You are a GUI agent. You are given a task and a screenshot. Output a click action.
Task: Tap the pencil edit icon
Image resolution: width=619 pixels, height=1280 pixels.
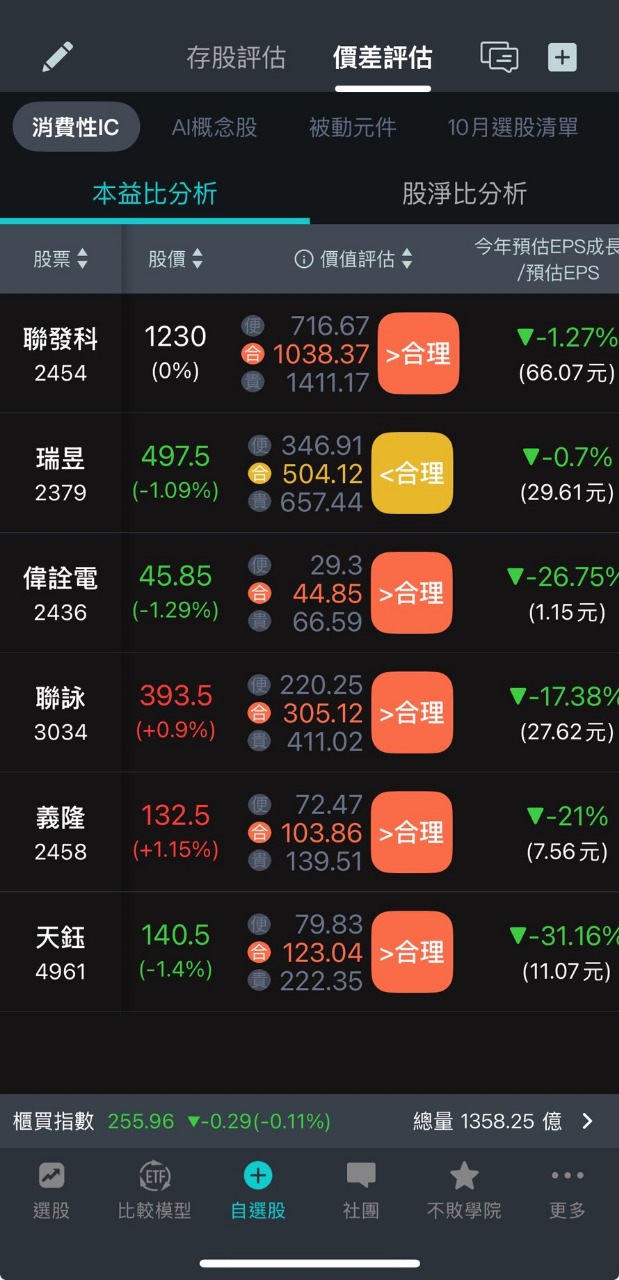[58, 57]
